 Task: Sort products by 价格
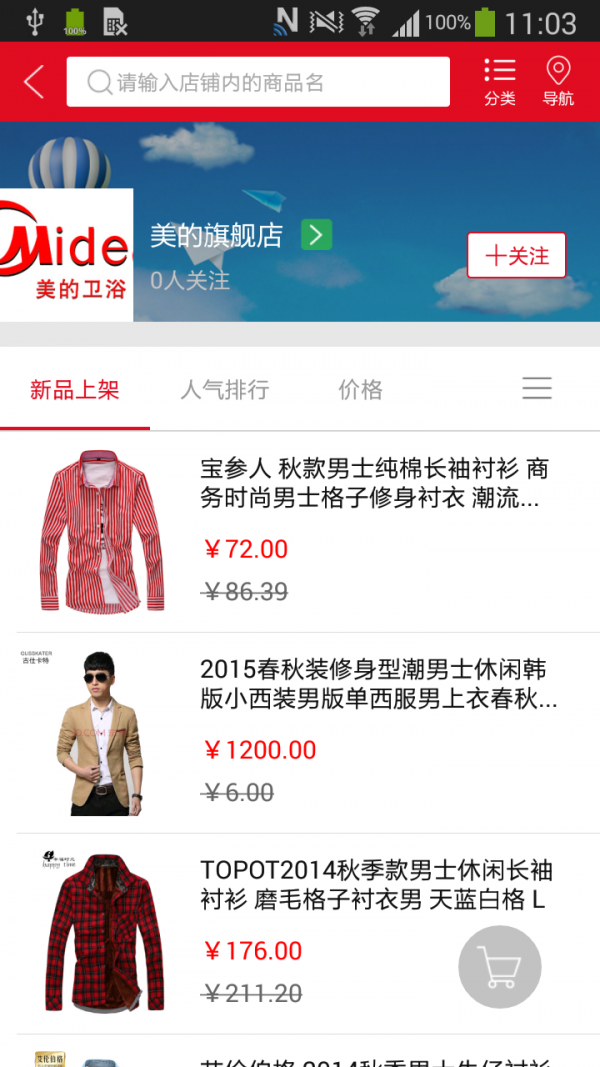[x=360, y=390]
